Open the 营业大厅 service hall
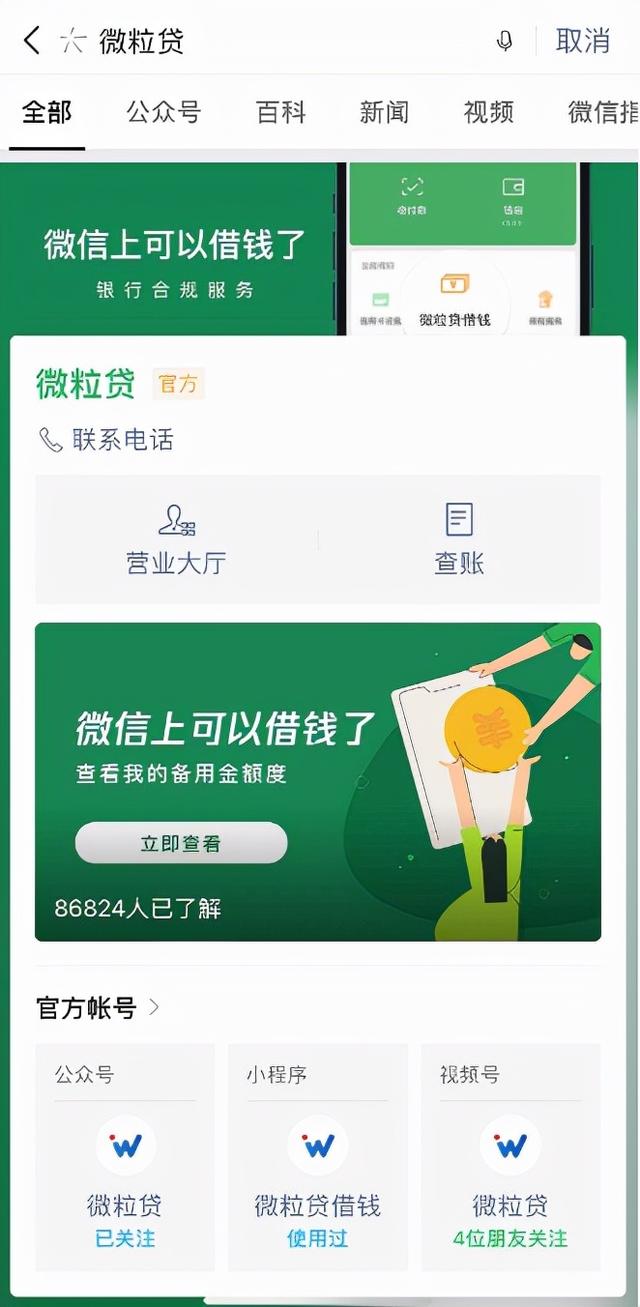640x1307 pixels. point(176,539)
